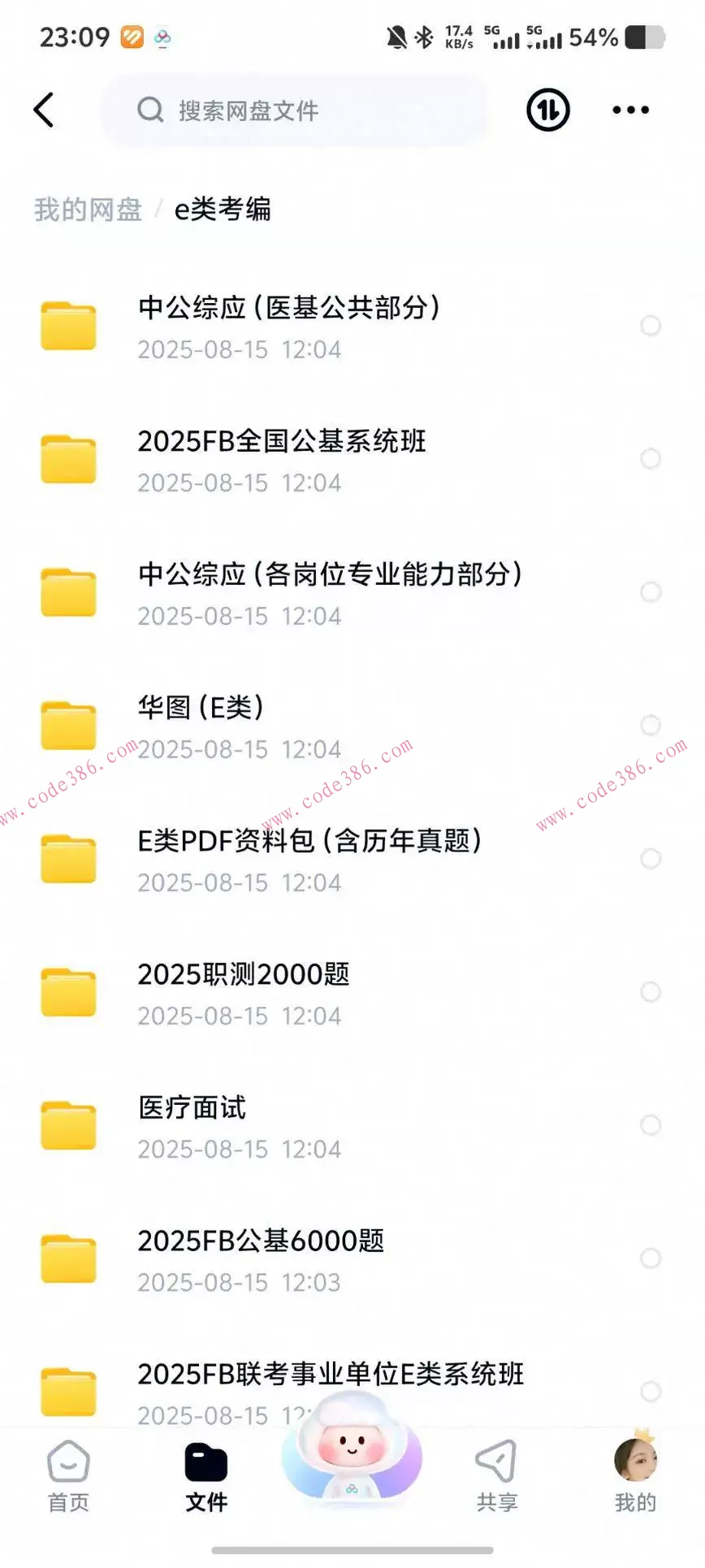Click the e类考编 breadcrumb label
This screenshot has width=705, height=1568.
coord(223,210)
